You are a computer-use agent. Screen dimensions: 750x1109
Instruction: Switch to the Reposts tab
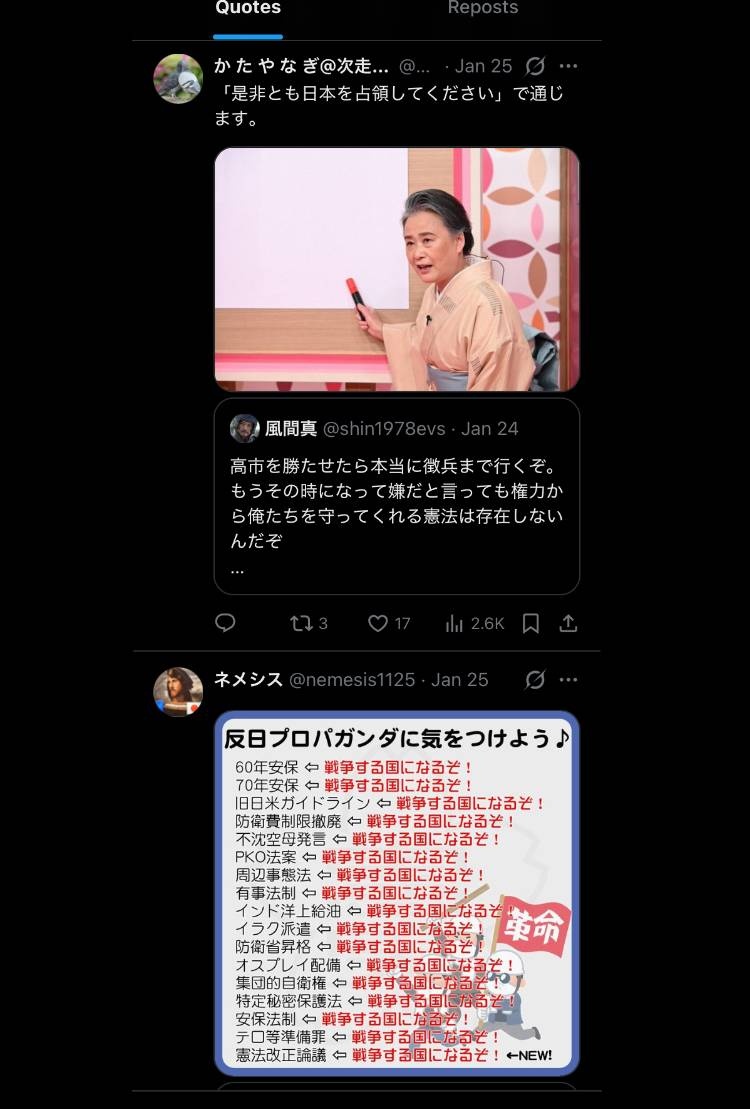482,8
